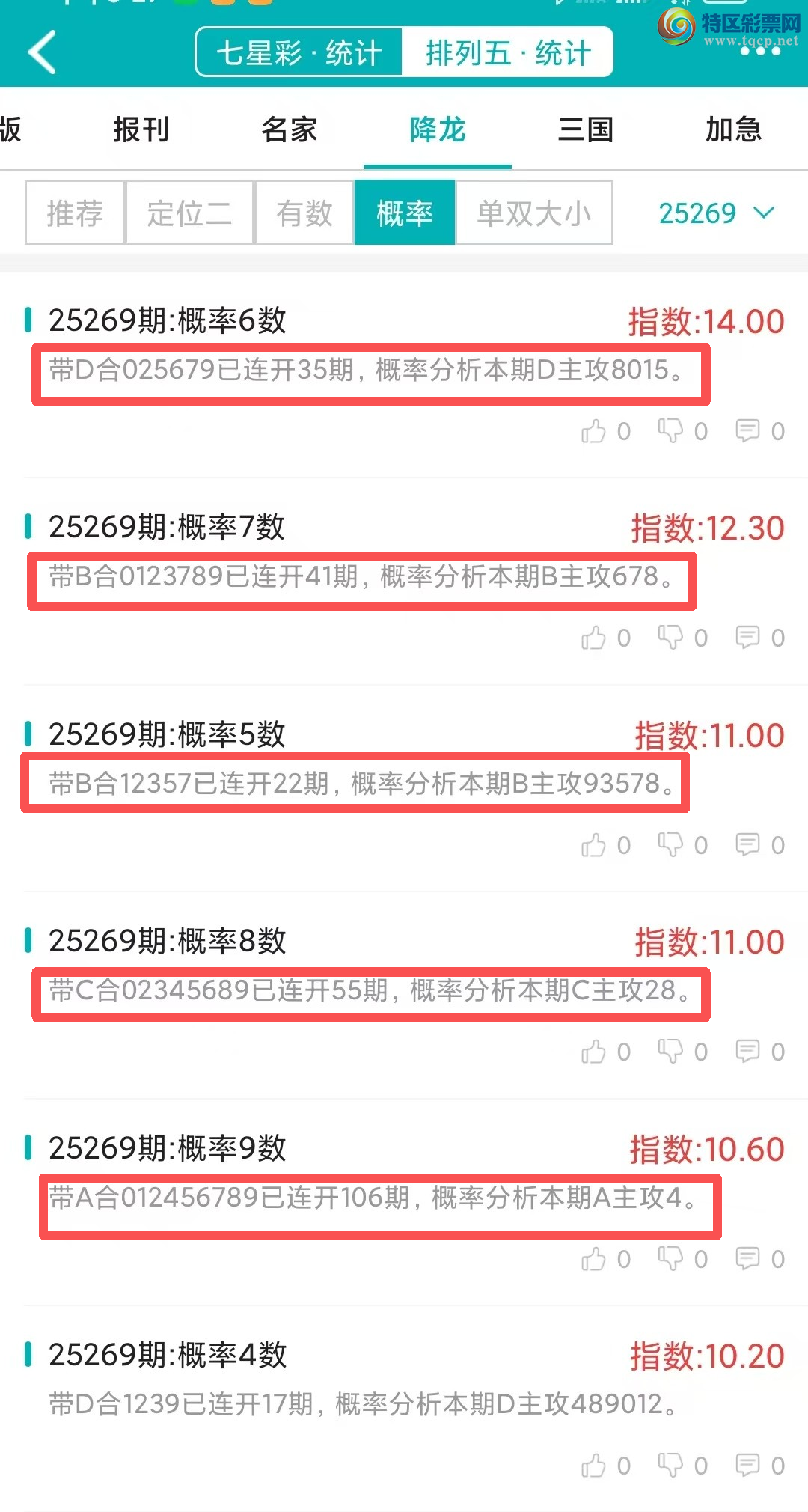Open the 三国 tab
The width and height of the screenshot is (808, 1512).
[x=586, y=129]
